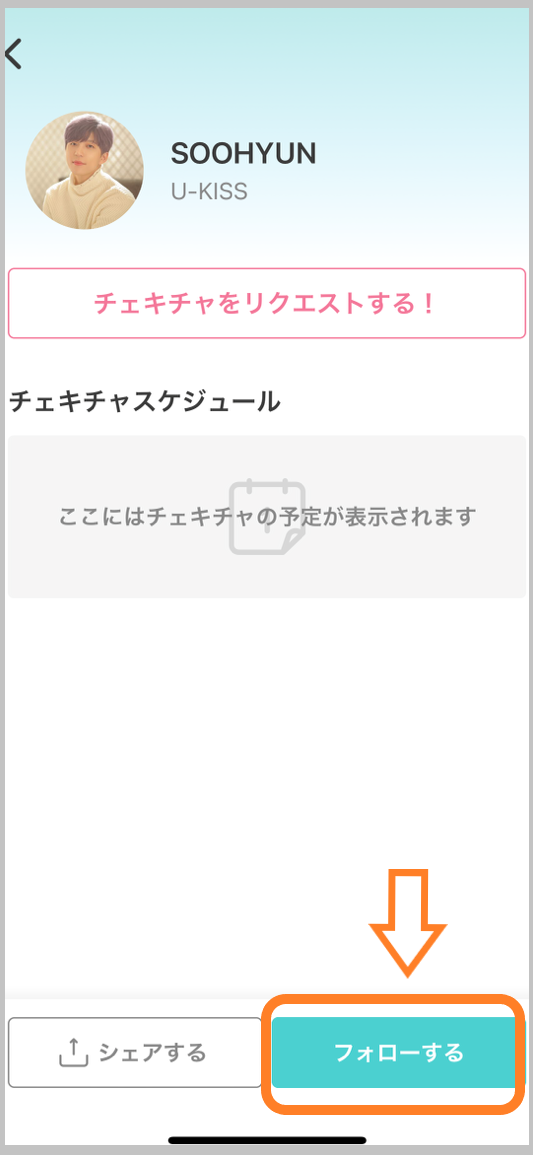
Task: Follow SOOHYUN with フォローする
Action: tap(397, 1052)
